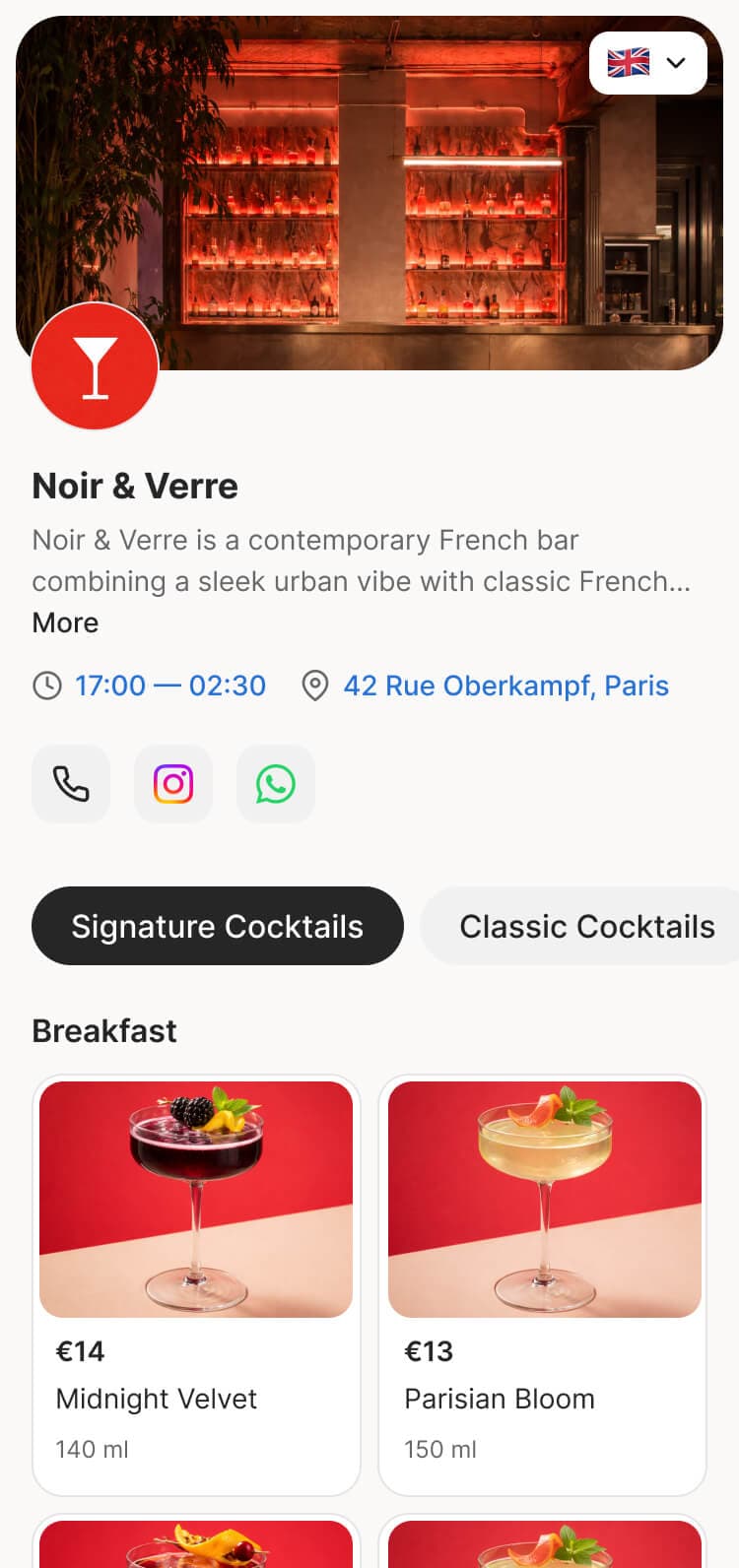739x1568 pixels.
Task: Click the location pin icon
Action: 315,686
